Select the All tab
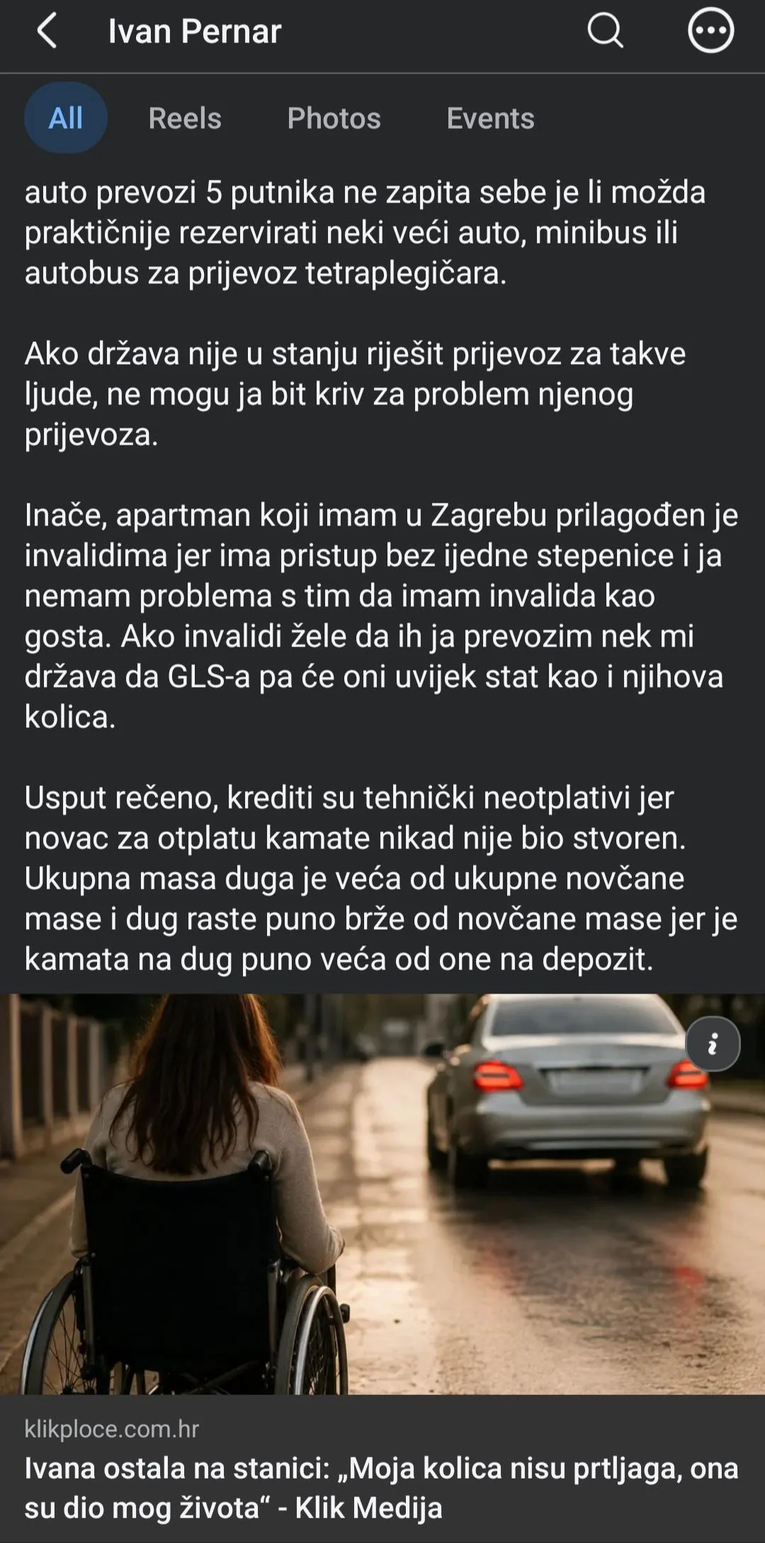The height and width of the screenshot is (1543, 765). [66, 118]
